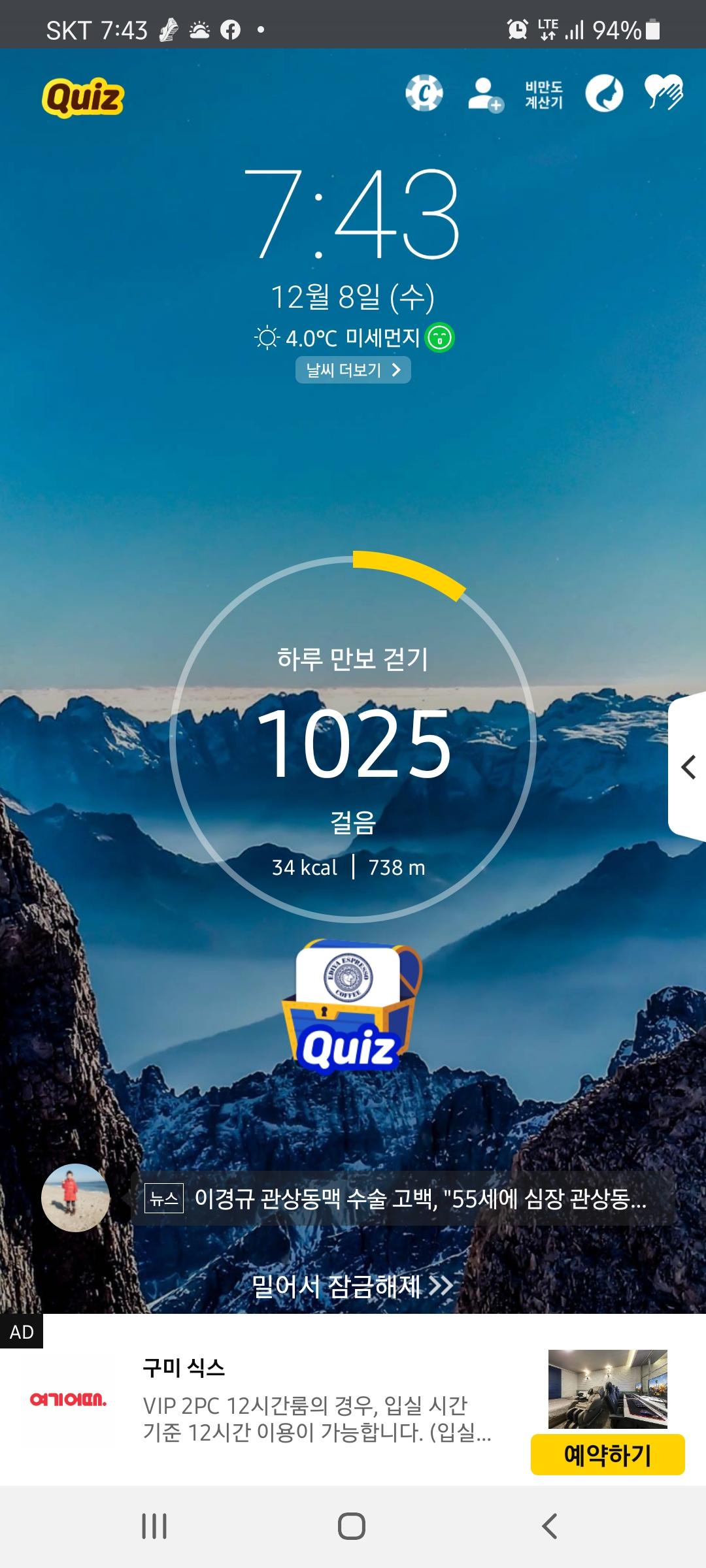The image size is (706, 1568).
Task: Go to the system home screen
Action: (x=352, y=1527)
